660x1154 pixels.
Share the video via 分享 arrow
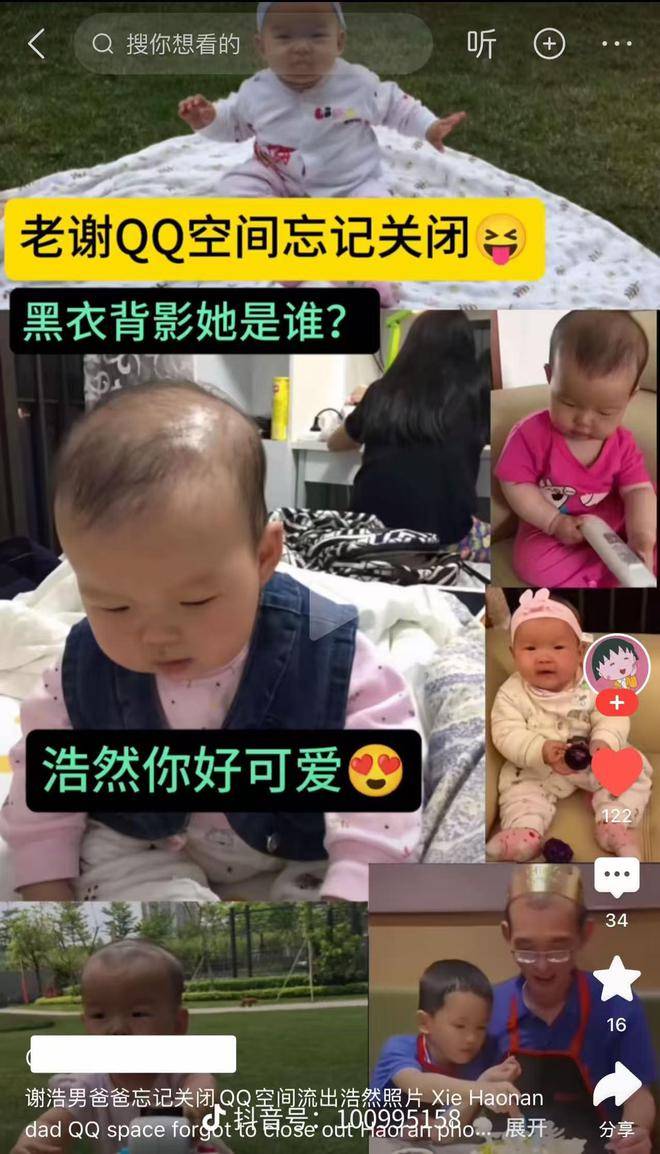pyautogui.click(x=616, y=1087)
